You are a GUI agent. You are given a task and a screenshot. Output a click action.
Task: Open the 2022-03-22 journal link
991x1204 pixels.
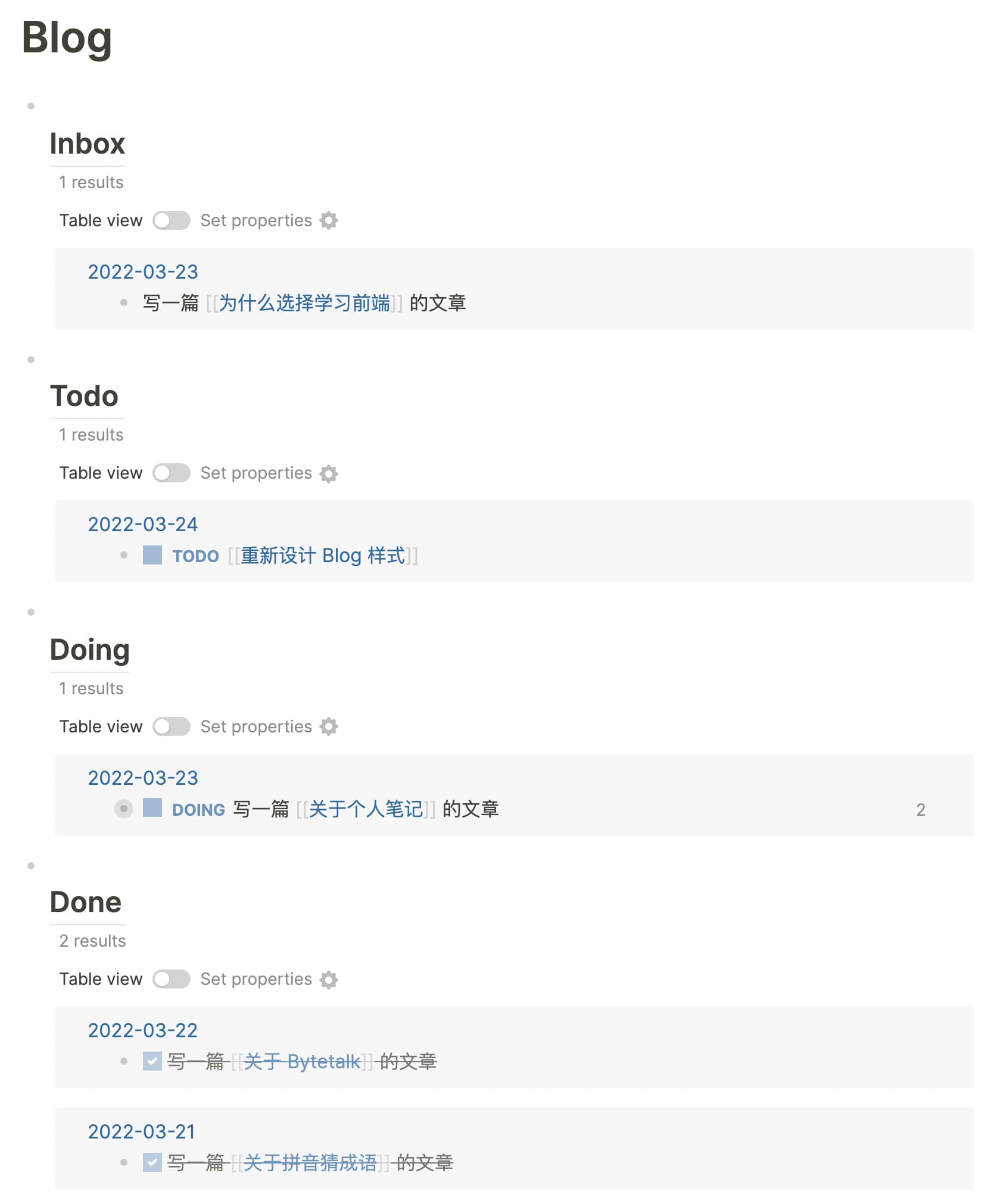(x=143, y=1030)
